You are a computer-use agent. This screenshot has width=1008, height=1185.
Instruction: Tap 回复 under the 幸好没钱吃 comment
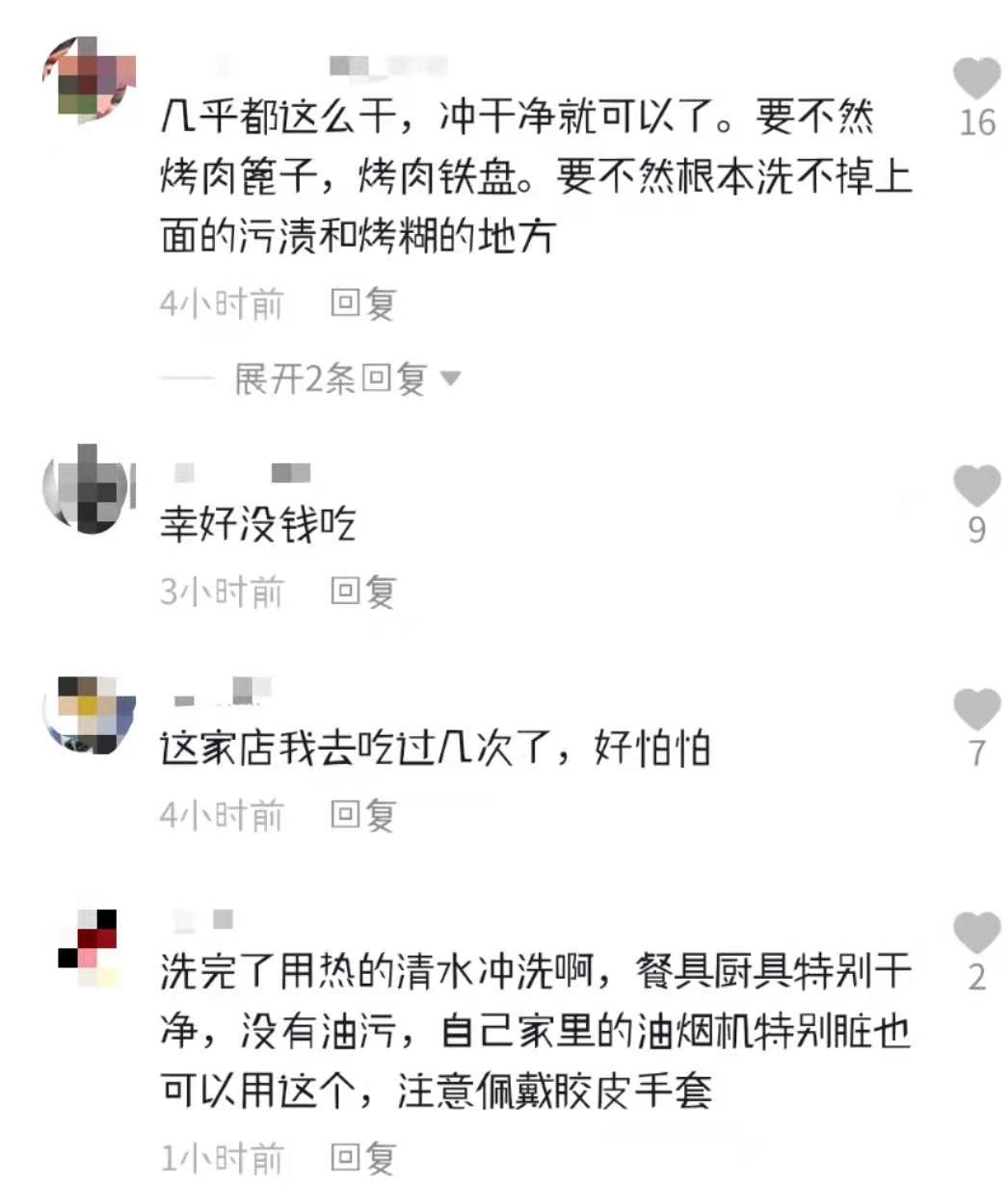coord(361,590)
